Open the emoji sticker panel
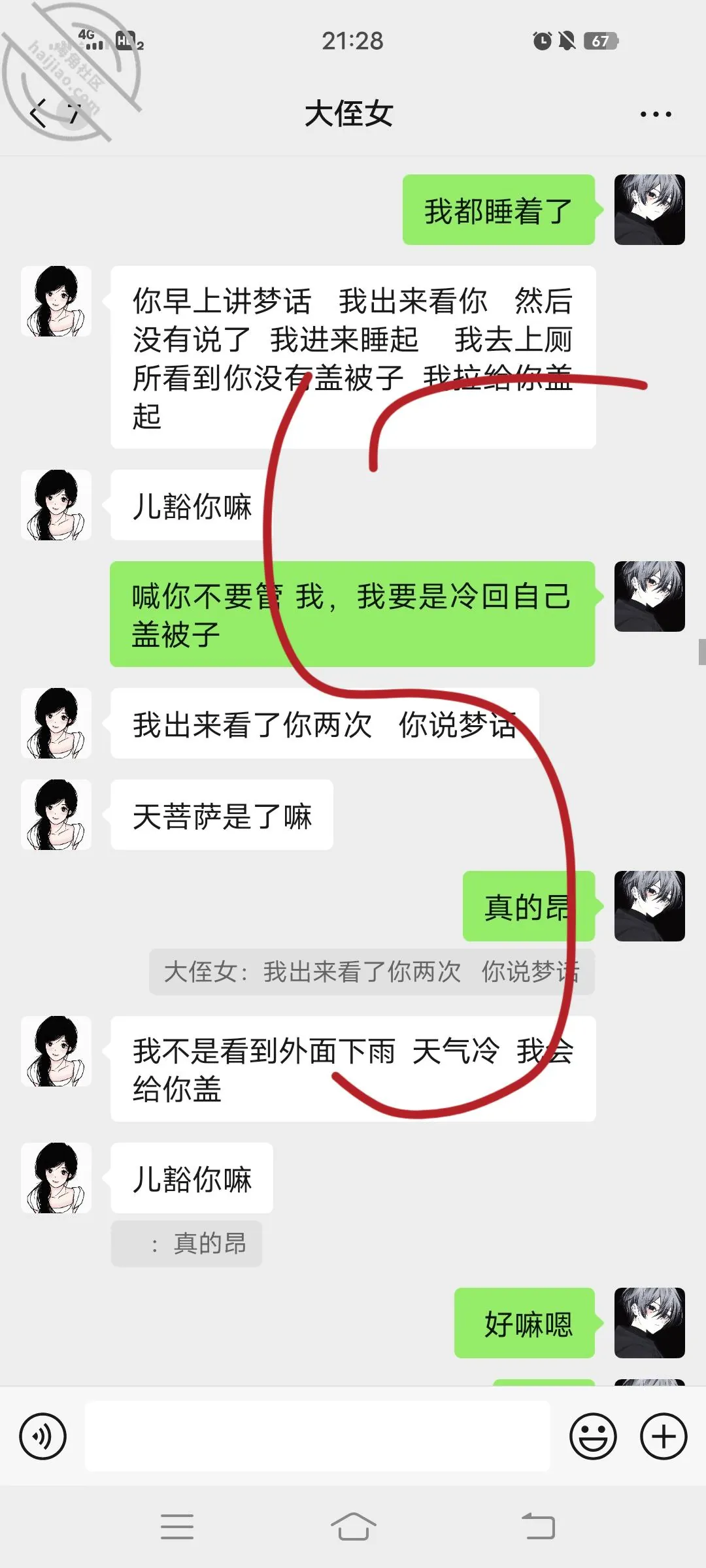The height and width of the screenshot is (1568, 706). pos(593,1436)
